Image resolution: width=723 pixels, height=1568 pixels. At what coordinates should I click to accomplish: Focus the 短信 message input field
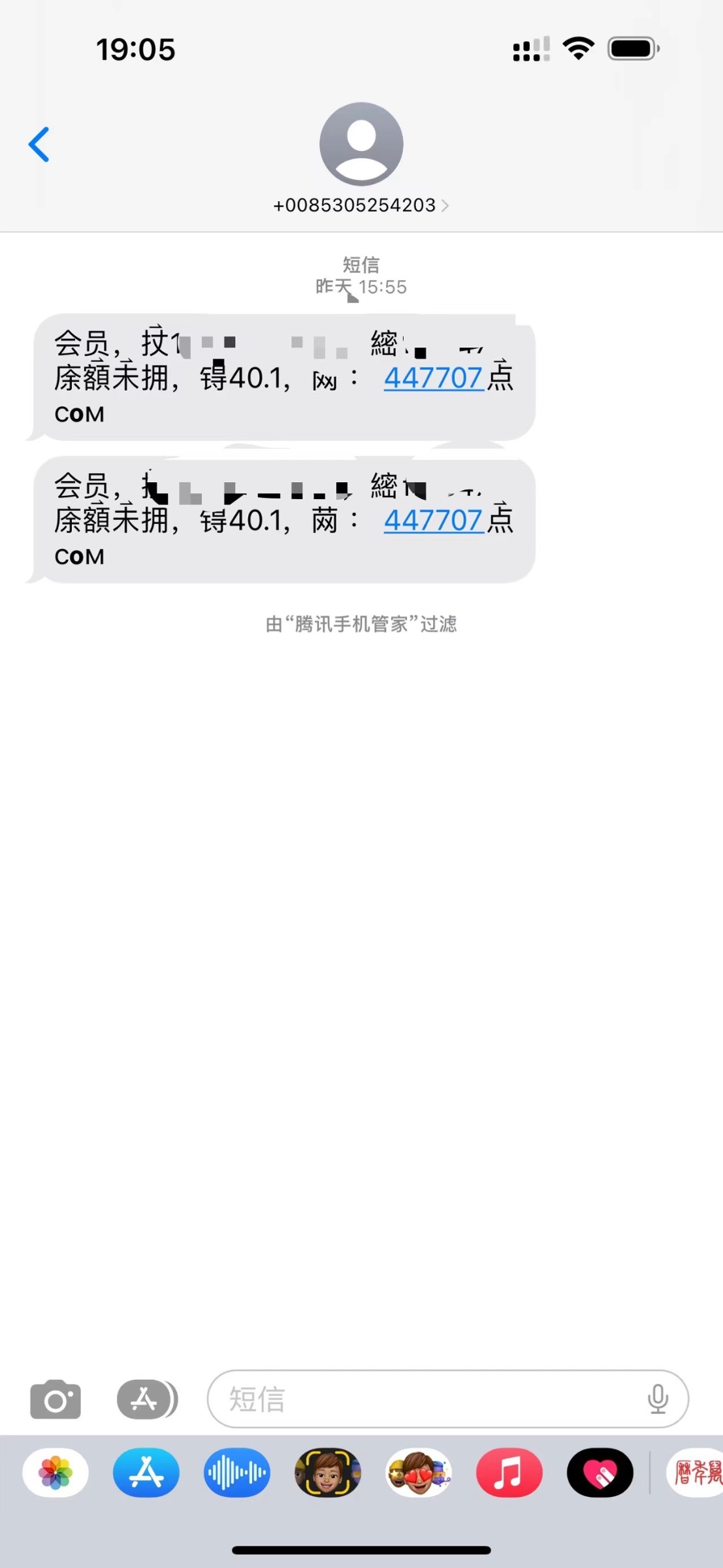click(x=425, y=1399)
